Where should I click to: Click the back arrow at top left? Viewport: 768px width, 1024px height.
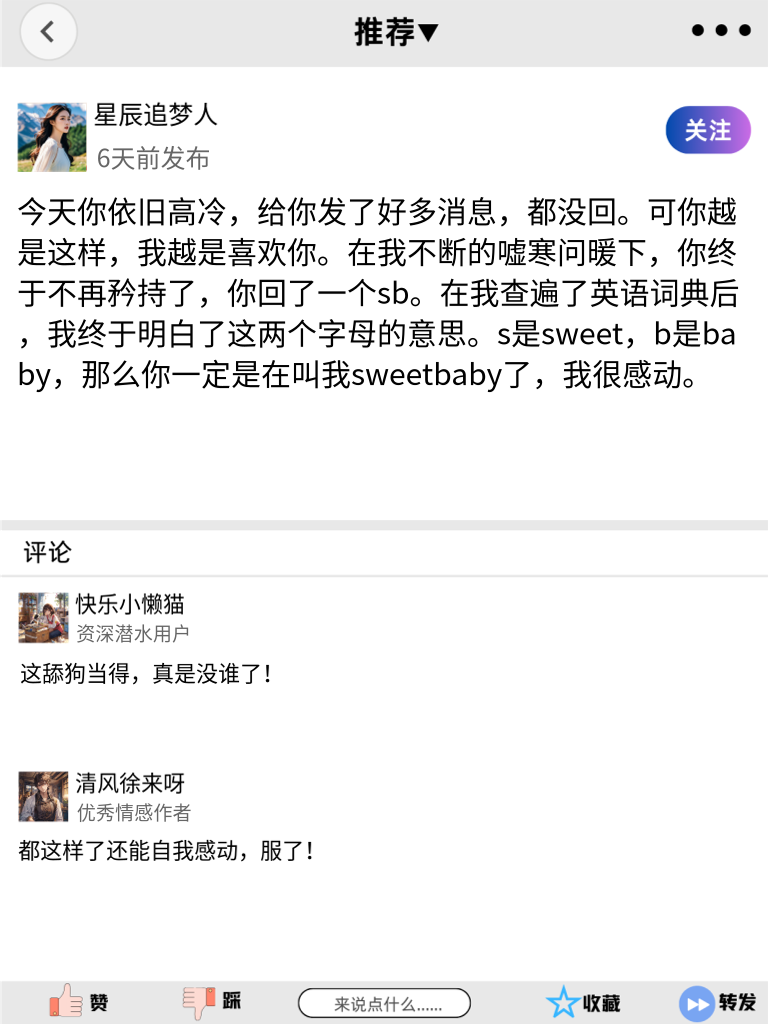click(x=48, y=31)
